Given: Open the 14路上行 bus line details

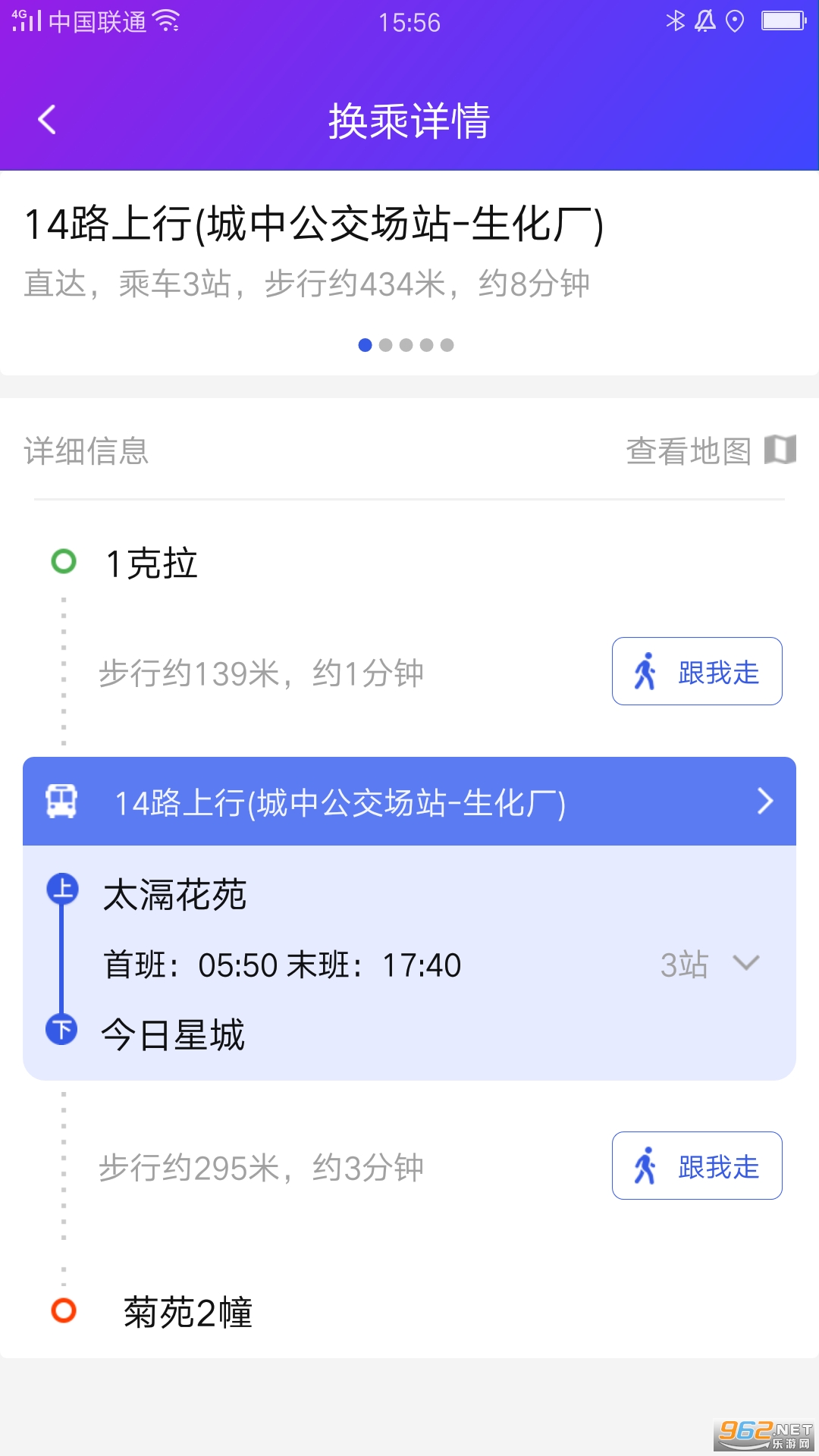Looking at the screenshot, I should pyautogui.click(x=409, y=802).
